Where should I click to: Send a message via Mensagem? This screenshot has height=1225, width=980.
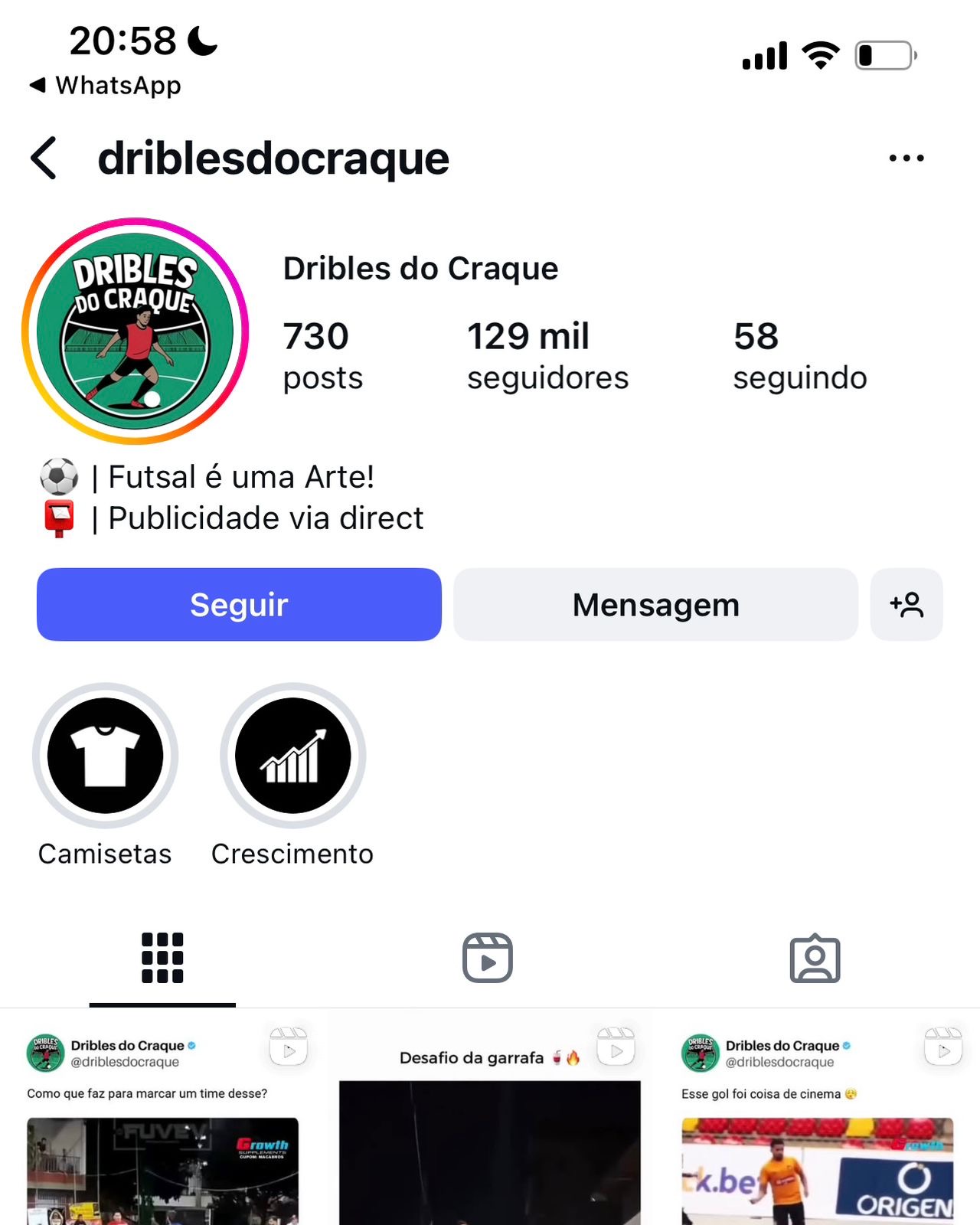pos(655,605)
